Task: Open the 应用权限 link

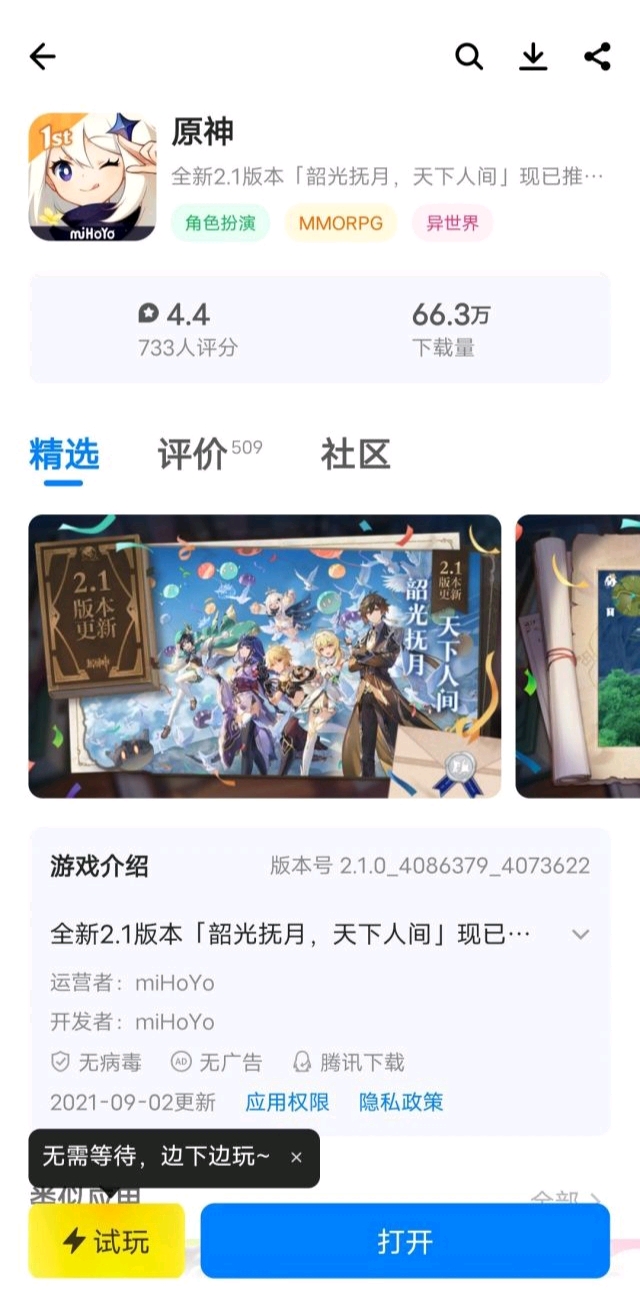Action: (x=287, y=1102)
